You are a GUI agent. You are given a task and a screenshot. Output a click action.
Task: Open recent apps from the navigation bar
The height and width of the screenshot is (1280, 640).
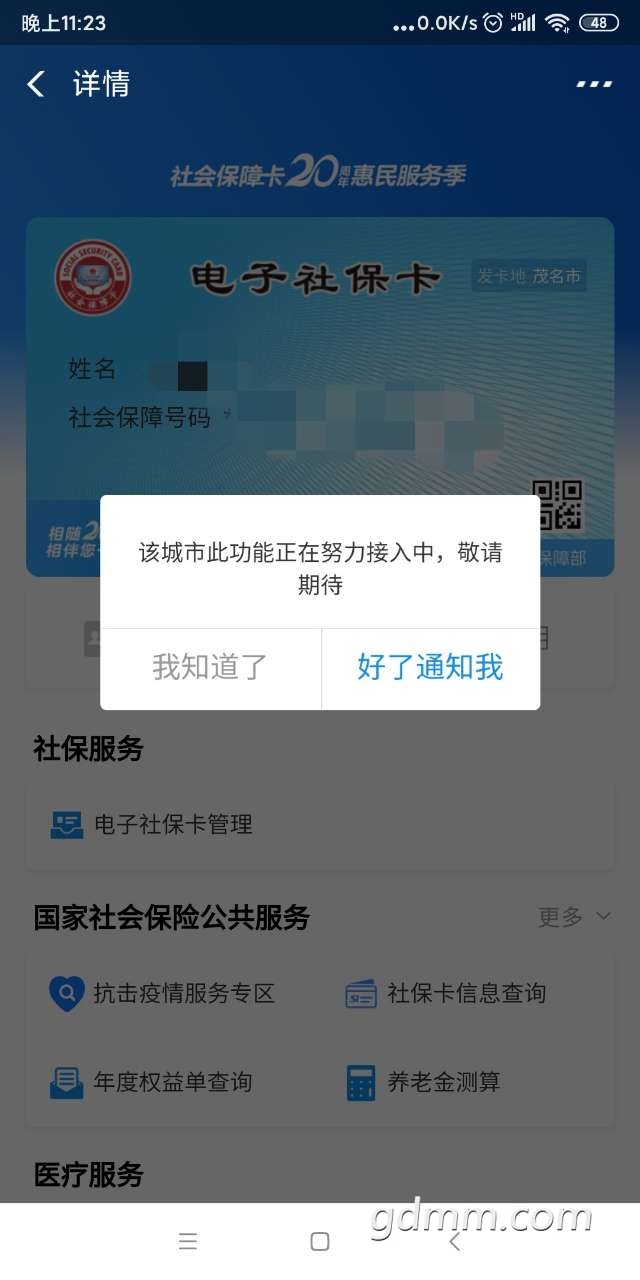(188, 1242)
